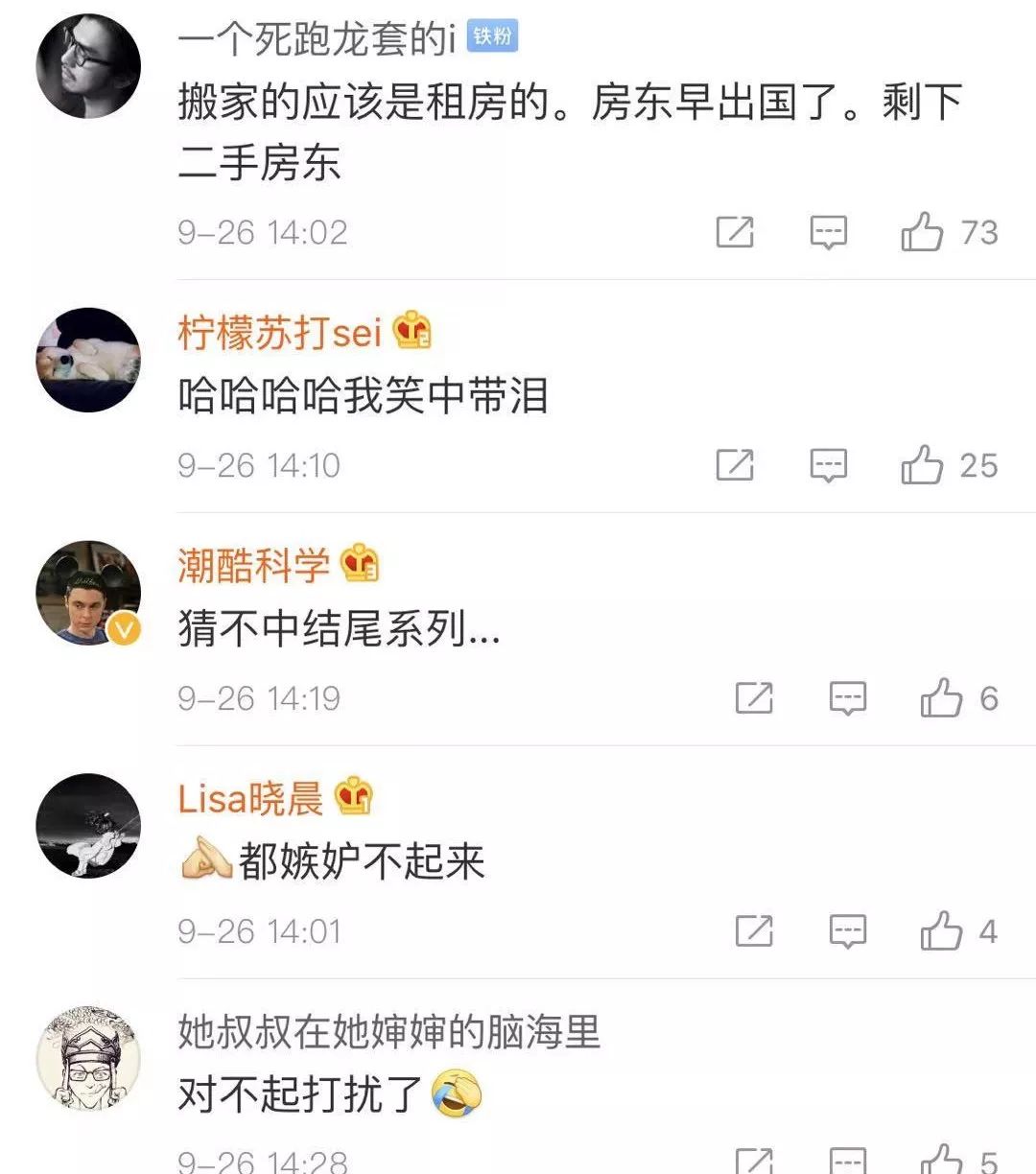The width and height of the screenshot is (1036, 1174).
Task: Open 一个死跑龙套的i's profile picture
Action: (x=88, y=66)
